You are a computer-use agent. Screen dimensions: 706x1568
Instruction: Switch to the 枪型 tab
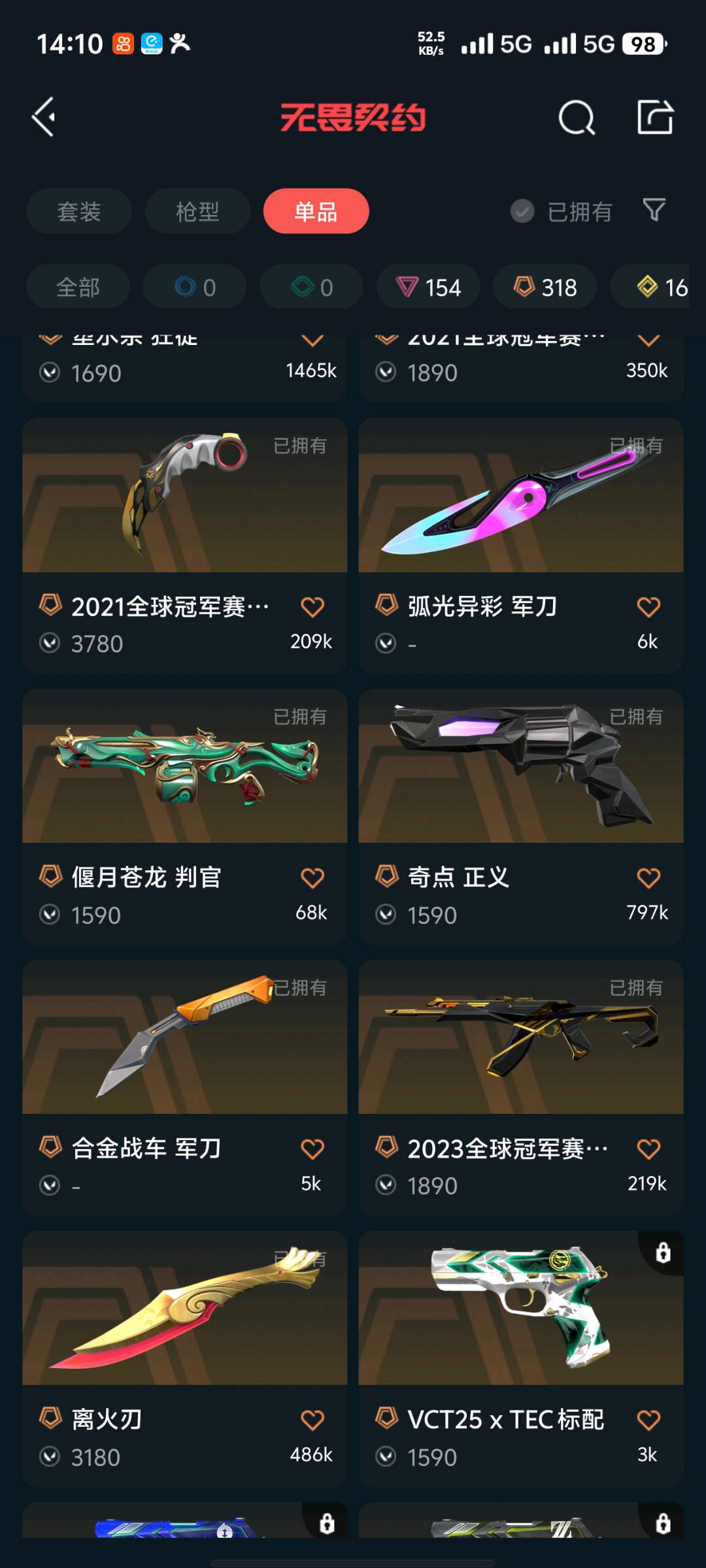[197, 212]
